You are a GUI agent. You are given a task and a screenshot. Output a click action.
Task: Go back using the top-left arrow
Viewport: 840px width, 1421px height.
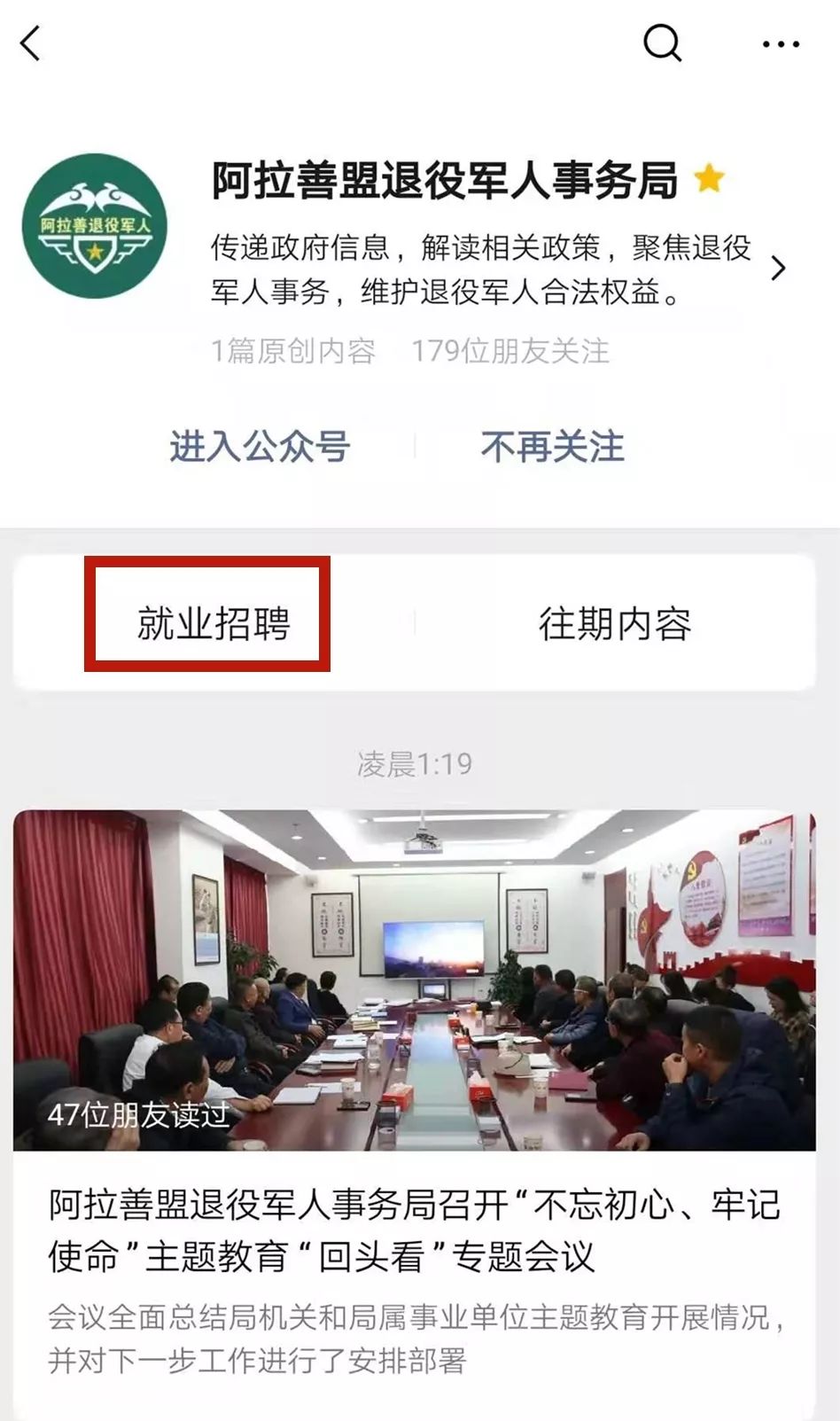31,43
